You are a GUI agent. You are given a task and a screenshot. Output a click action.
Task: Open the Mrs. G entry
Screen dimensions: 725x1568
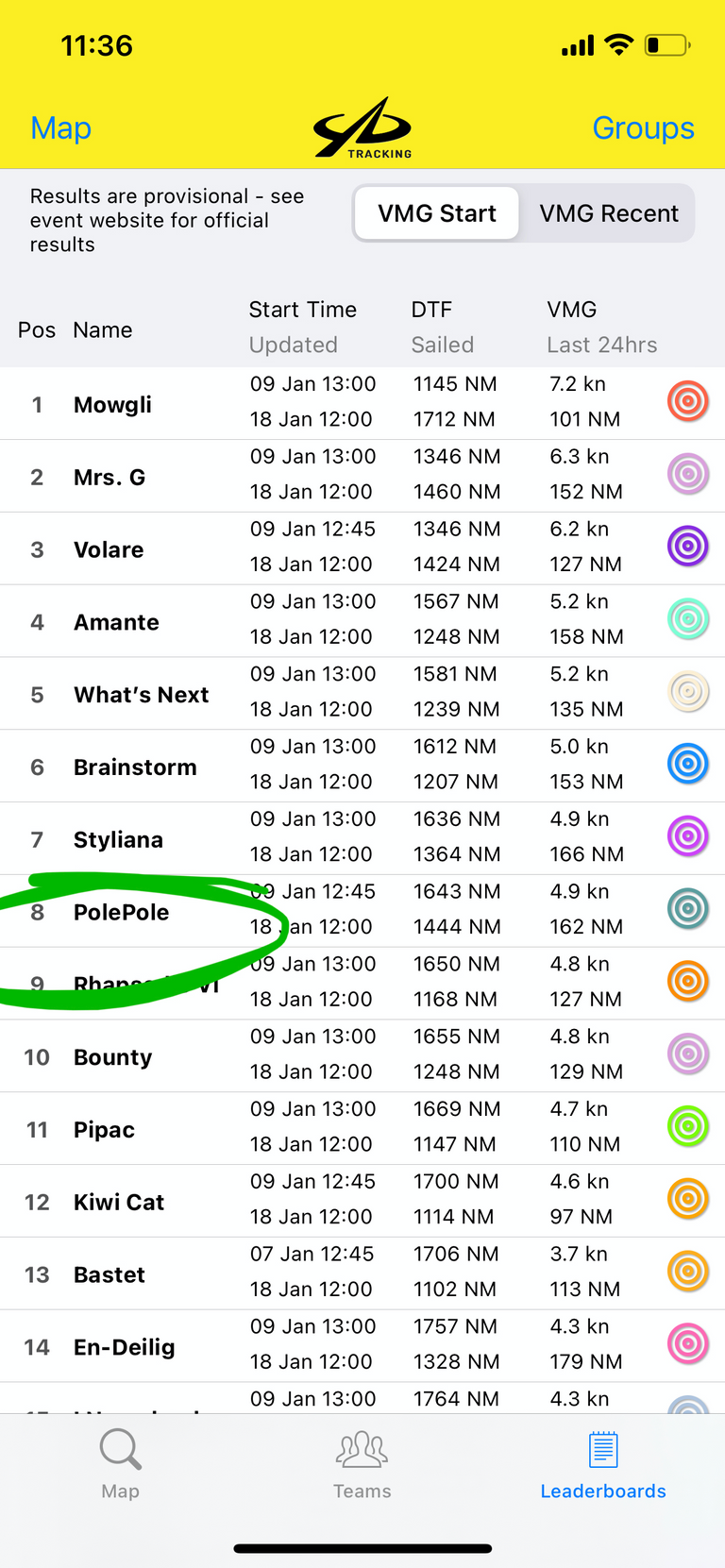110,477
